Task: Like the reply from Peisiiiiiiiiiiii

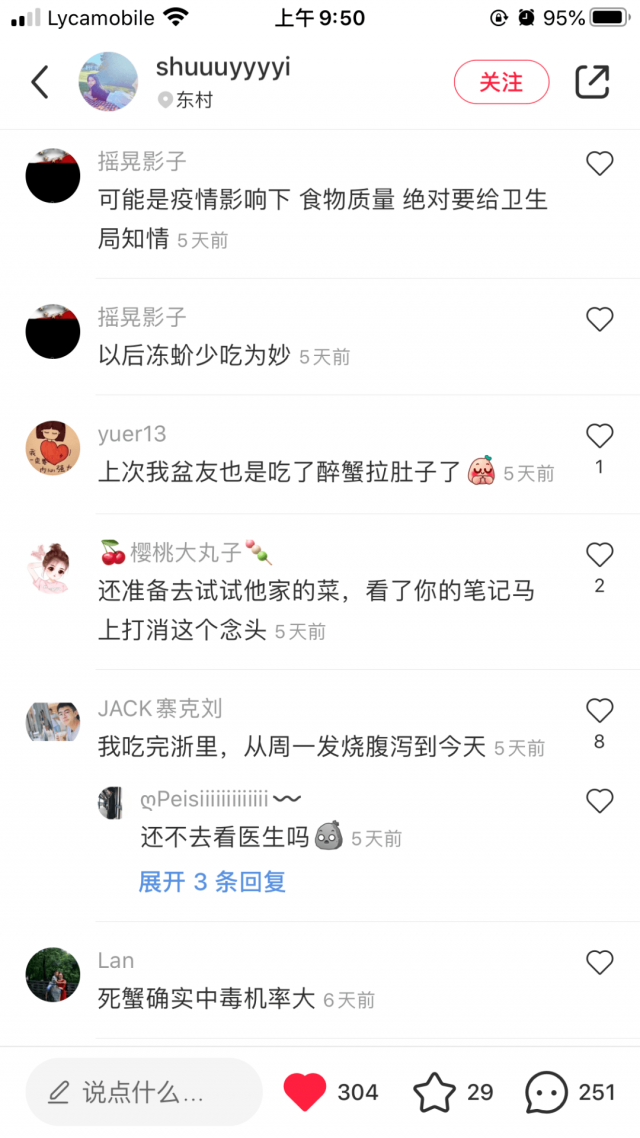Action: point(599,800)
